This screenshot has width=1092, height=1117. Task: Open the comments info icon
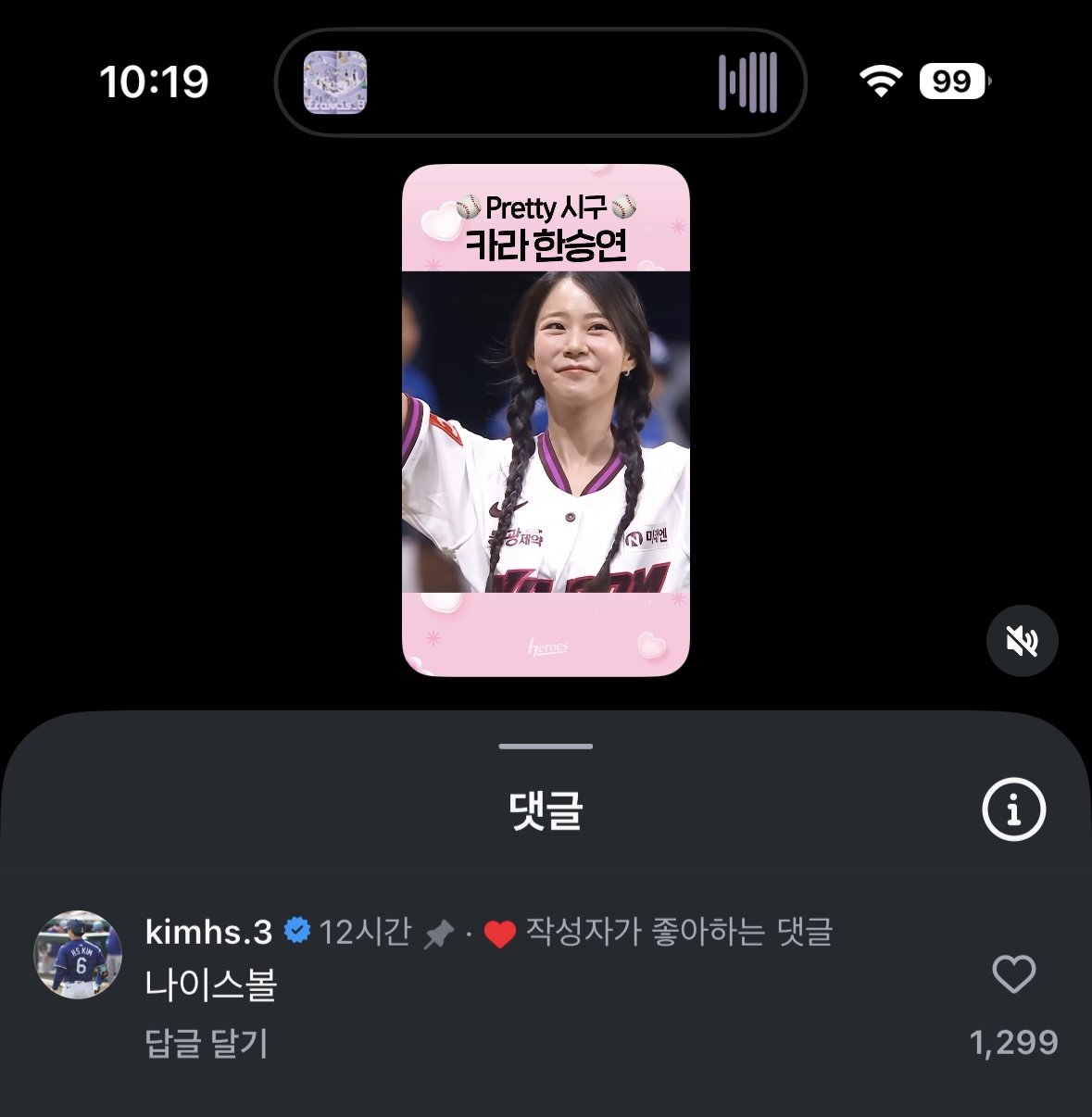point(1013,809)
